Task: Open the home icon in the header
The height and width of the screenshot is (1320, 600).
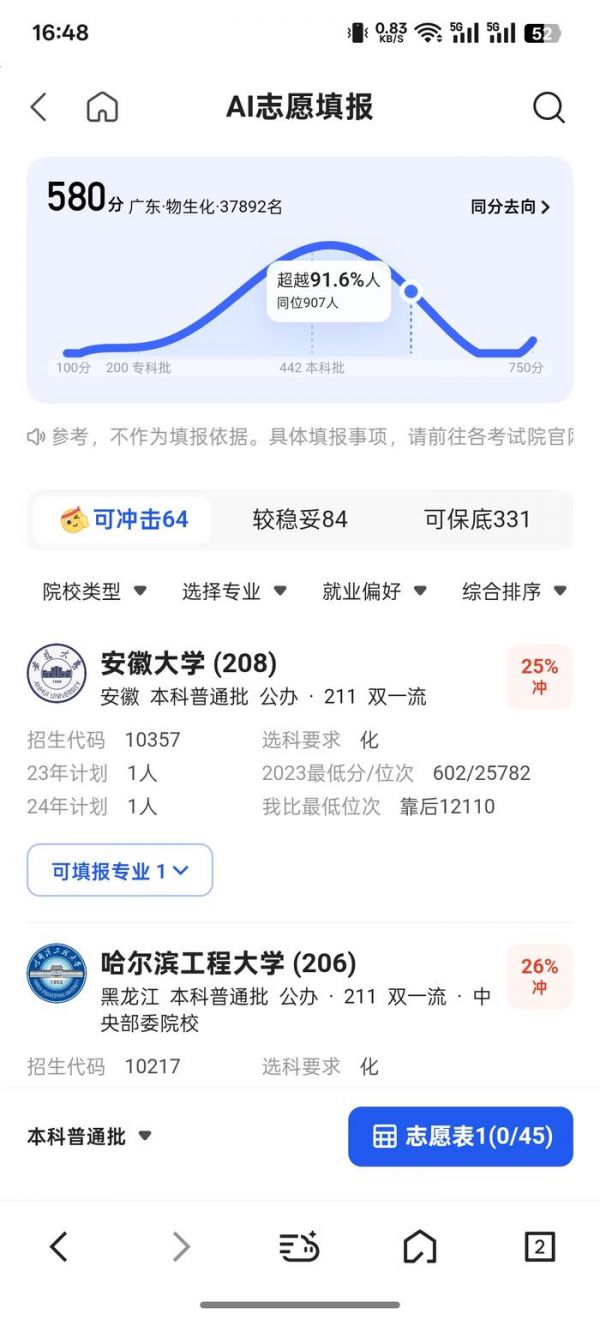Action: tap(102, 107)
